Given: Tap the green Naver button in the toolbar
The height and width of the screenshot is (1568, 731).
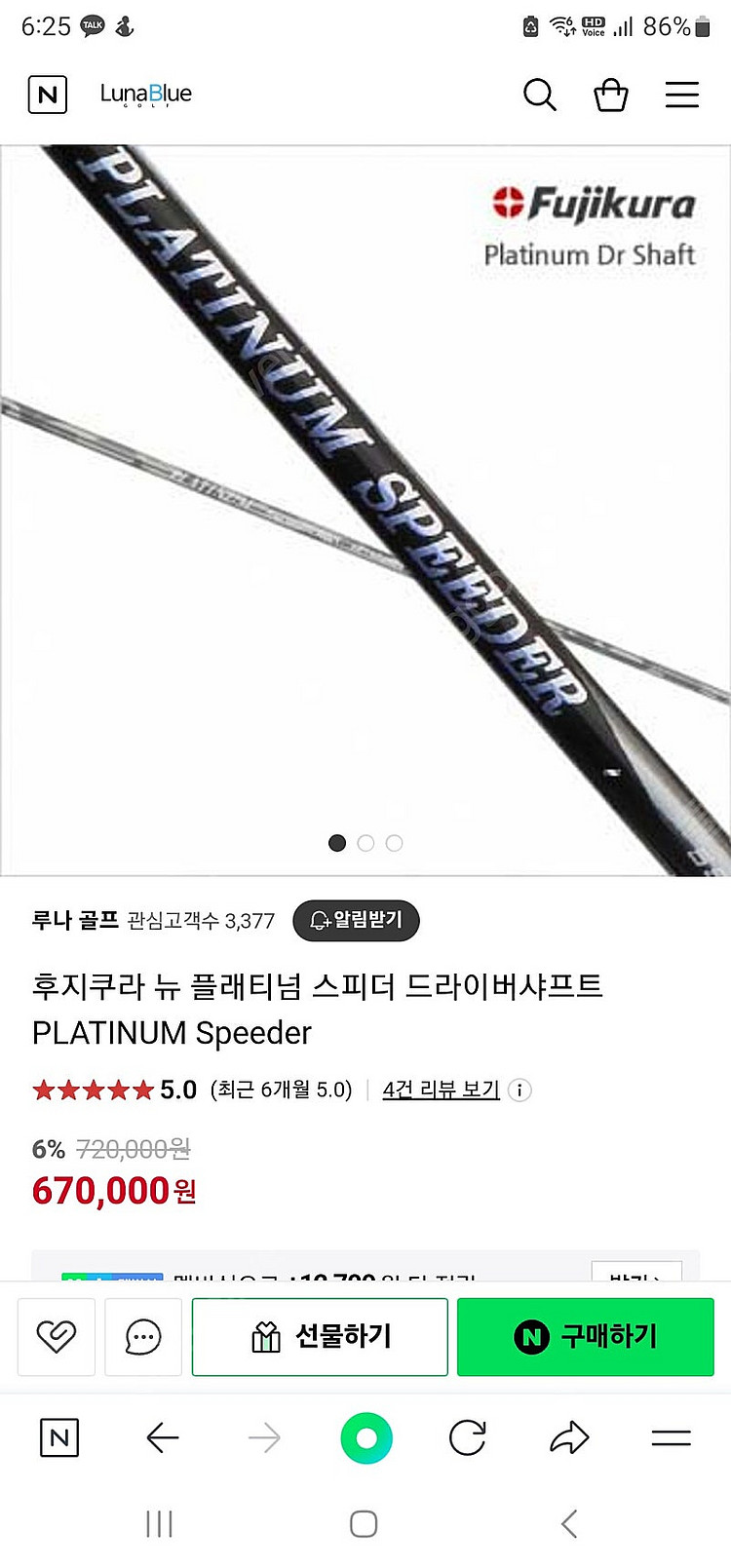Looking at the screenshot, I should 365,1437.
